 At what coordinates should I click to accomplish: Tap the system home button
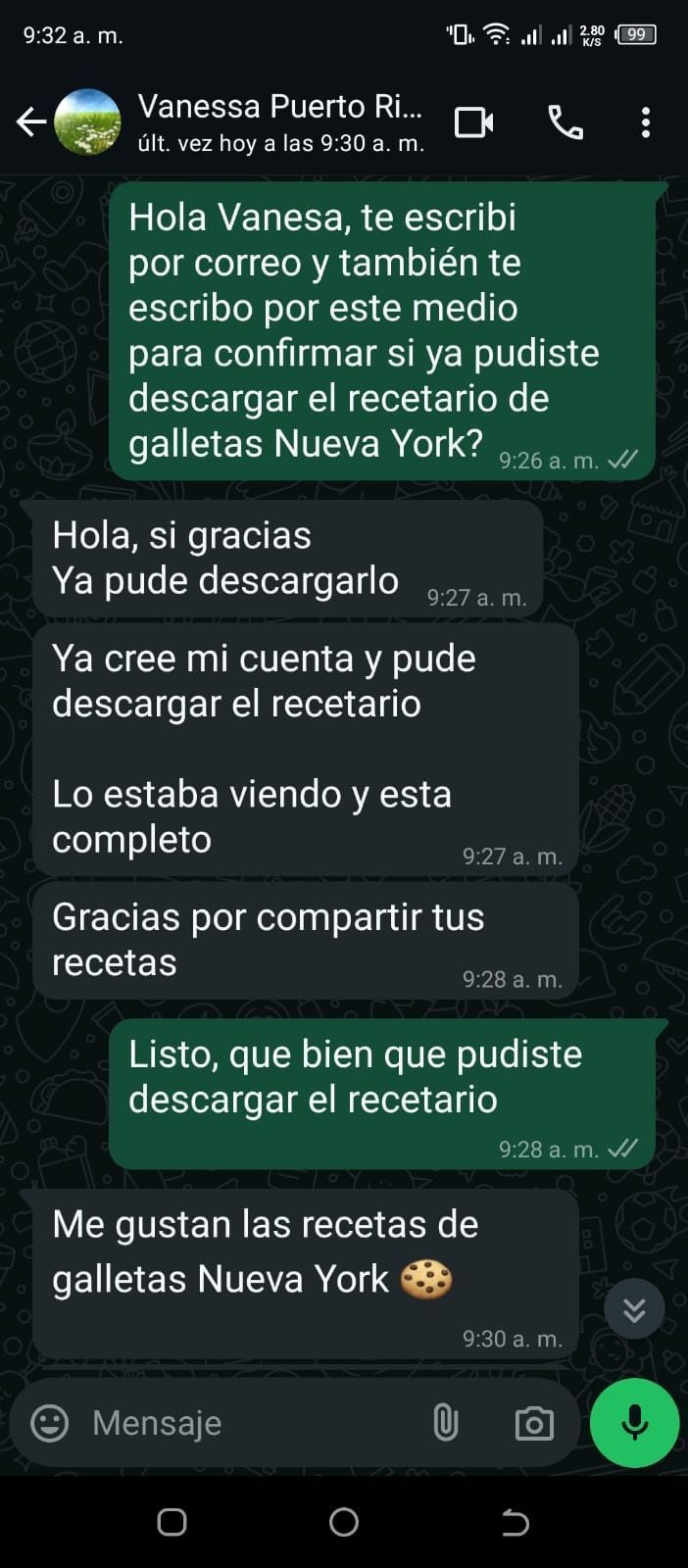(344, 1522)
